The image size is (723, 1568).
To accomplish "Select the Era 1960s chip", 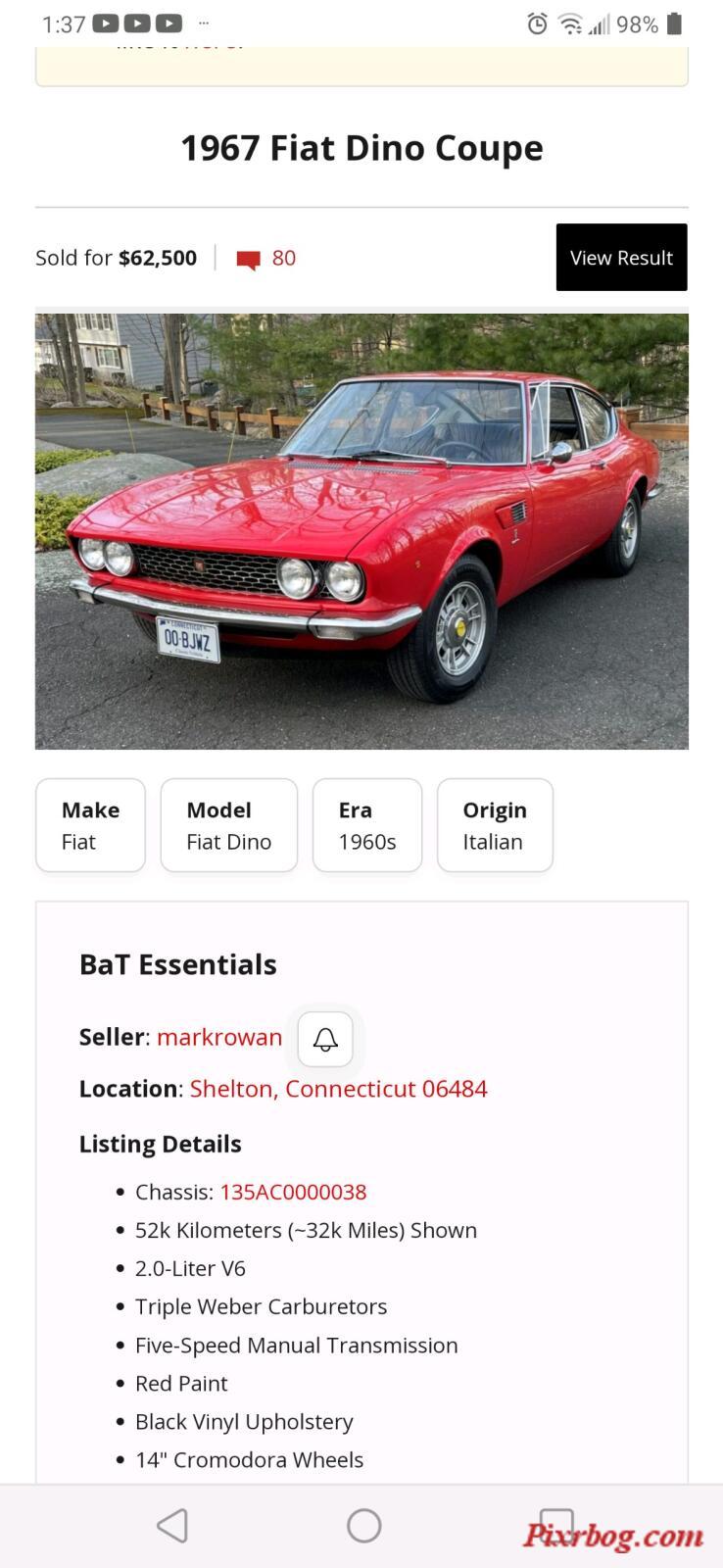I will (367, 825).
